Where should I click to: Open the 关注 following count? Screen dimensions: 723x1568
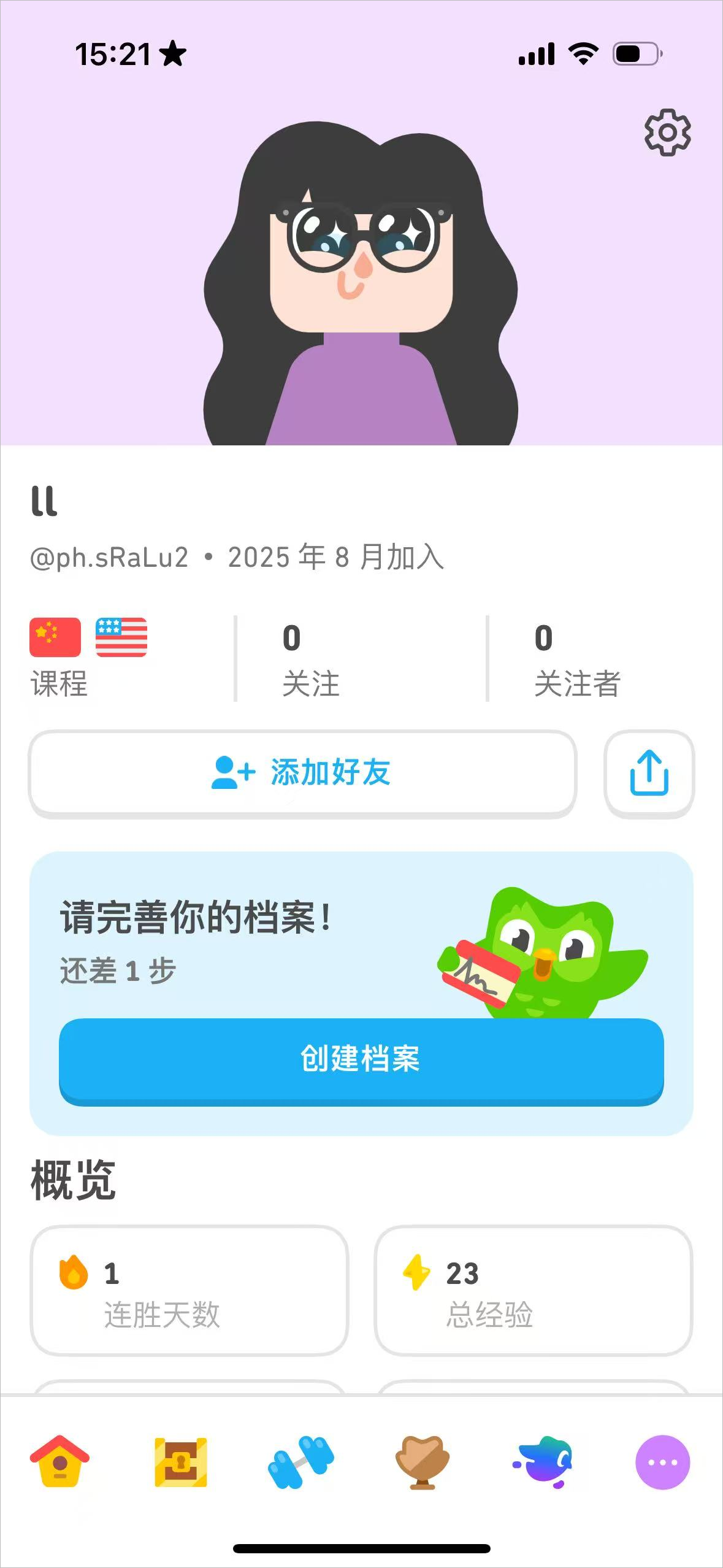[x=310, y=659]
